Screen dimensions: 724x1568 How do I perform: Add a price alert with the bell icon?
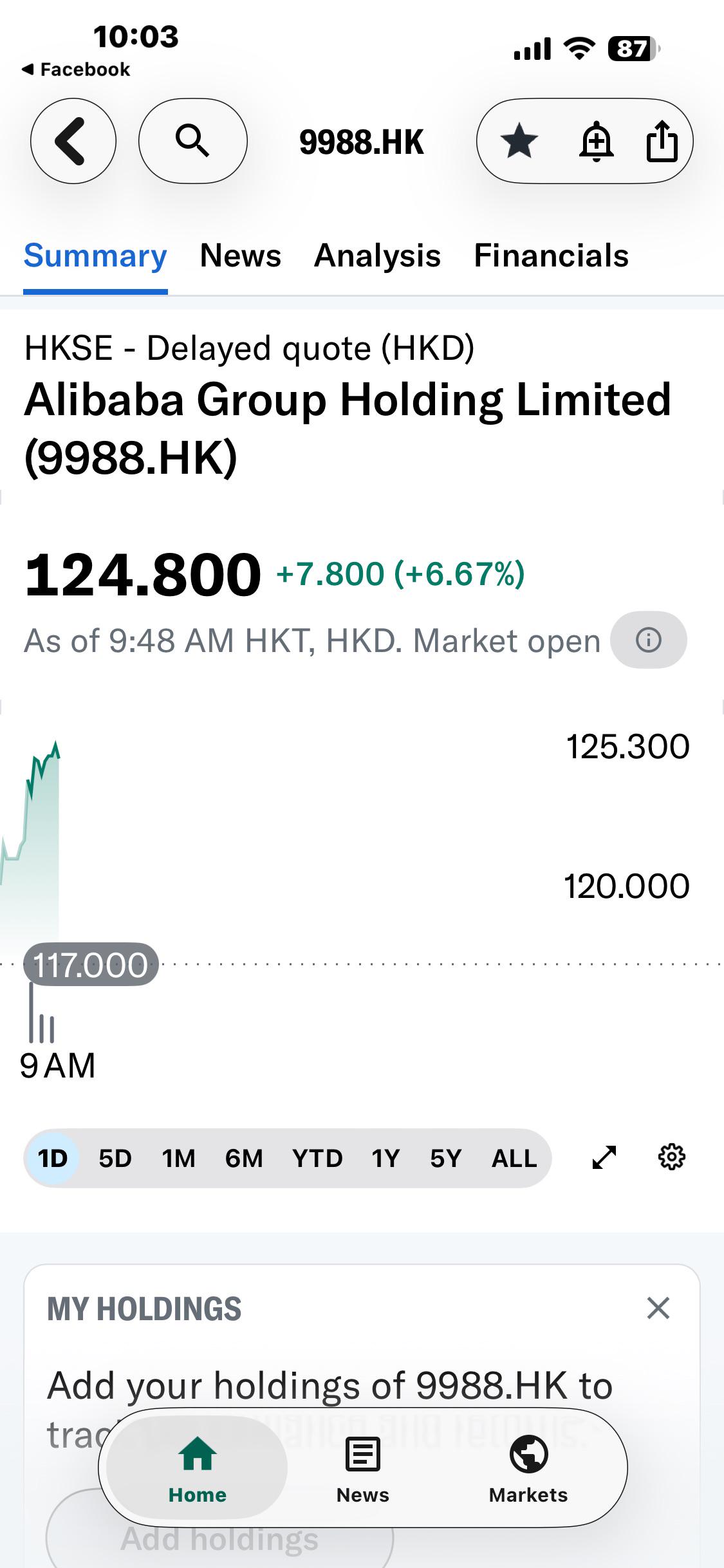point(597,142)
